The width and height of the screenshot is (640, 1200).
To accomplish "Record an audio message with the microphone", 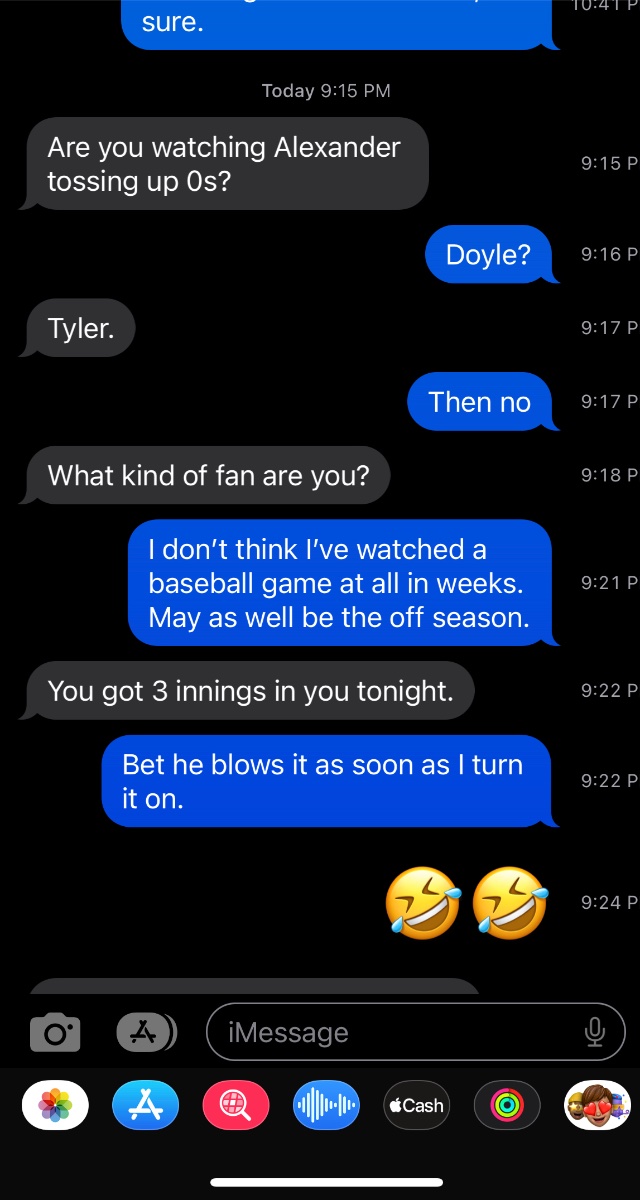I will coord(594,1031).
